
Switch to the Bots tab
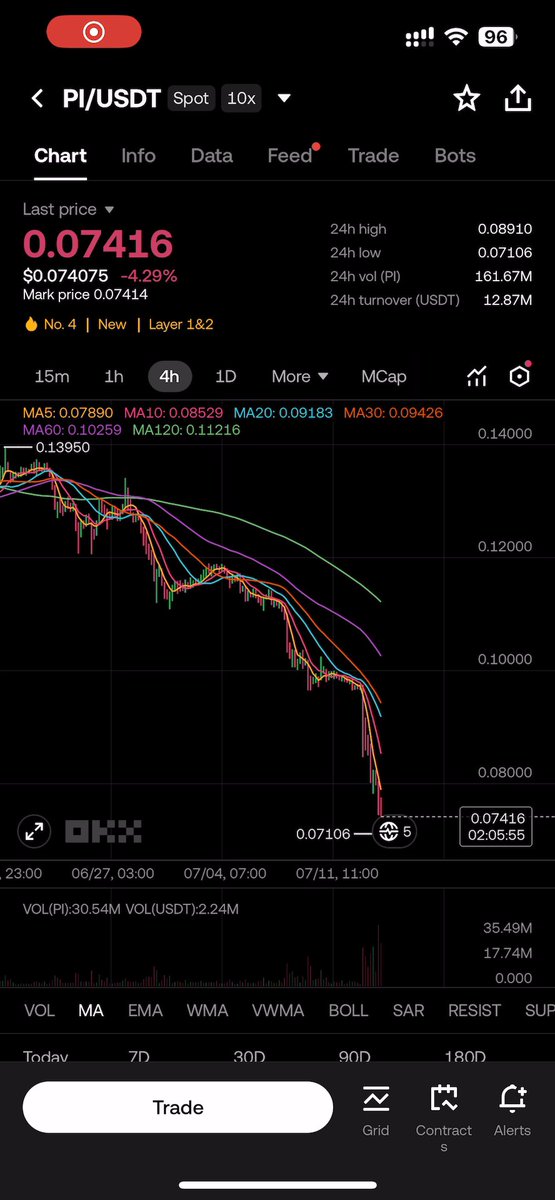click(455, 156)
